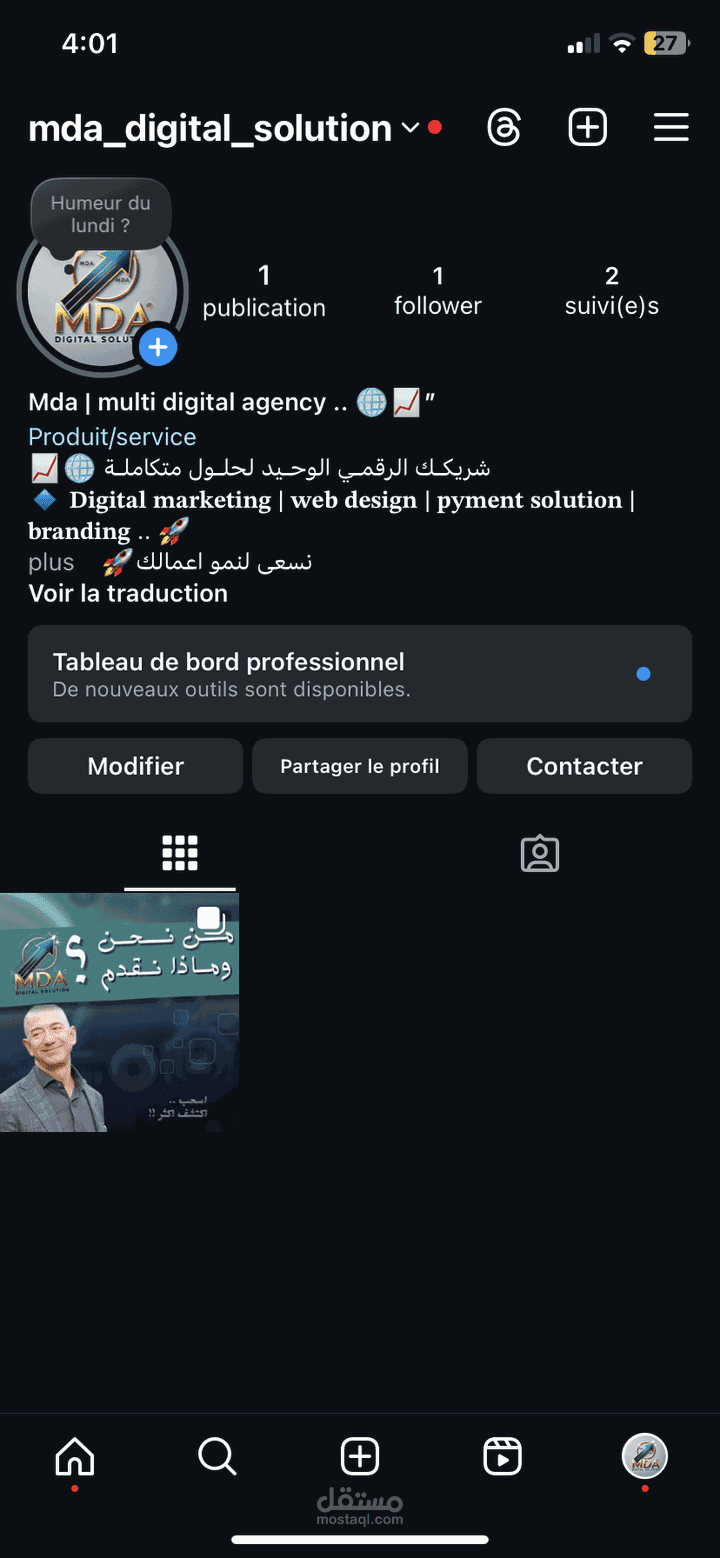The width and height of the screenshot is (720, 1558).
Task: Open Reels from the bottom navigation
Action: [502, 1456]
